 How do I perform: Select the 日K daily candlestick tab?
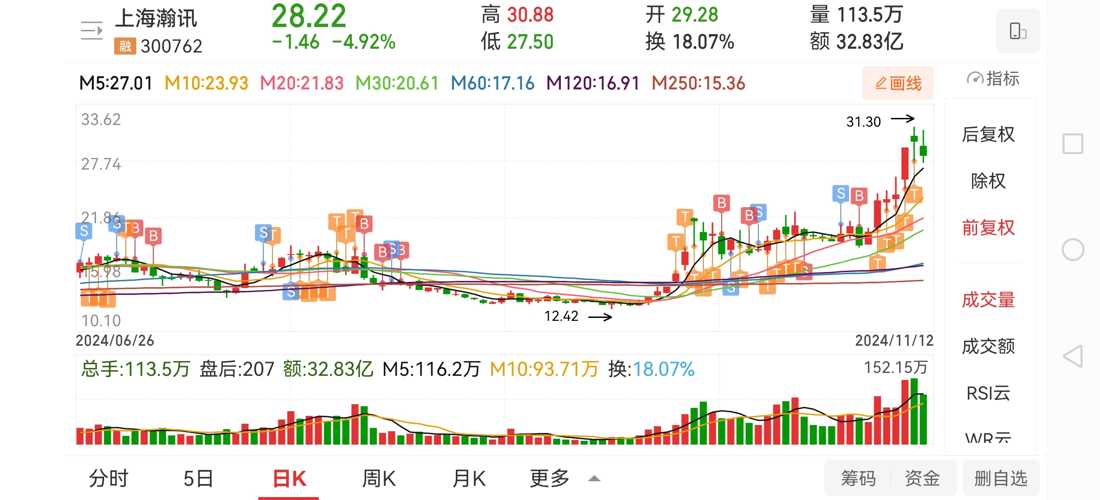coord(288,478)
